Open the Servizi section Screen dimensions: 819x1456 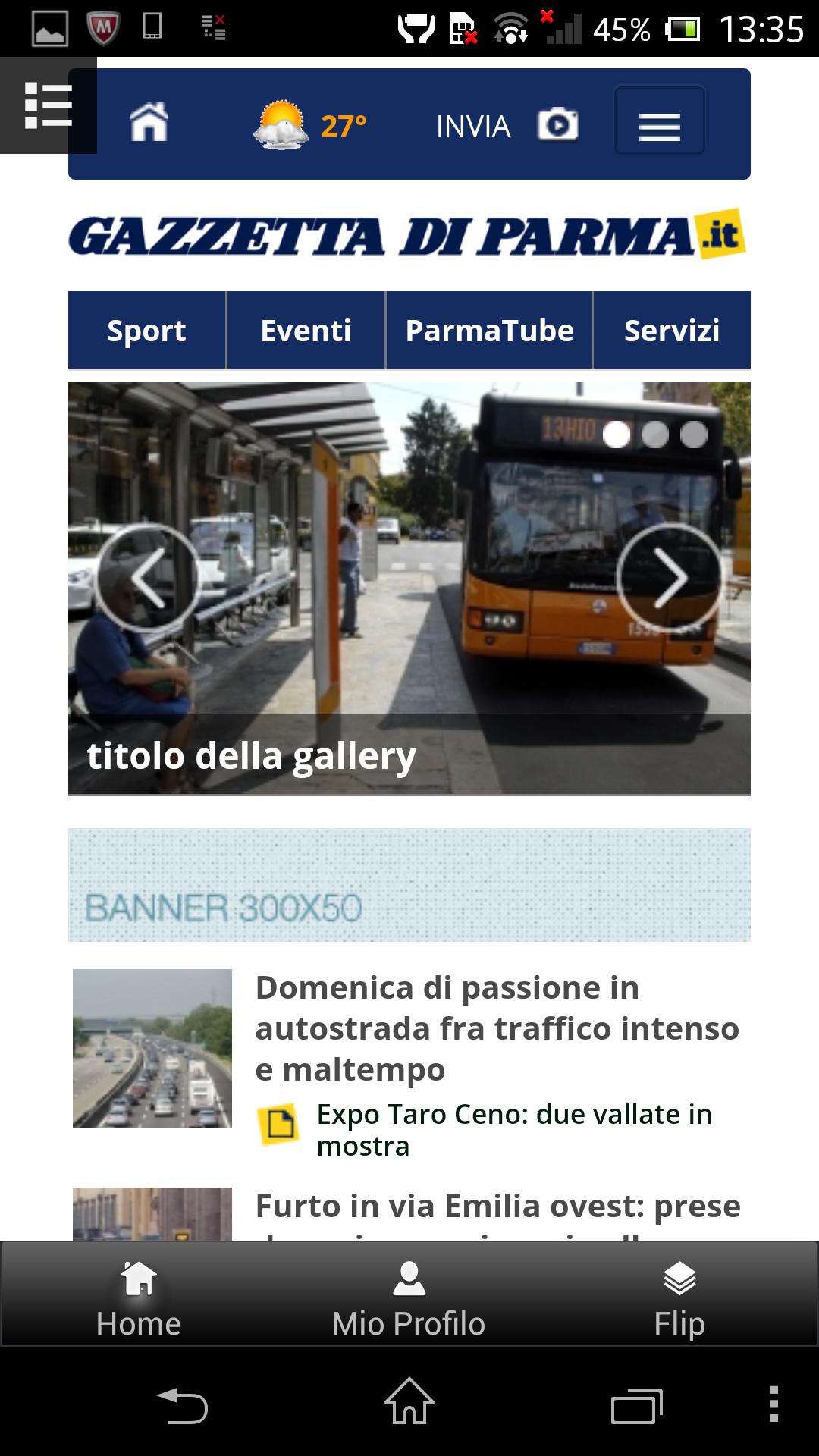coord(671,330)
